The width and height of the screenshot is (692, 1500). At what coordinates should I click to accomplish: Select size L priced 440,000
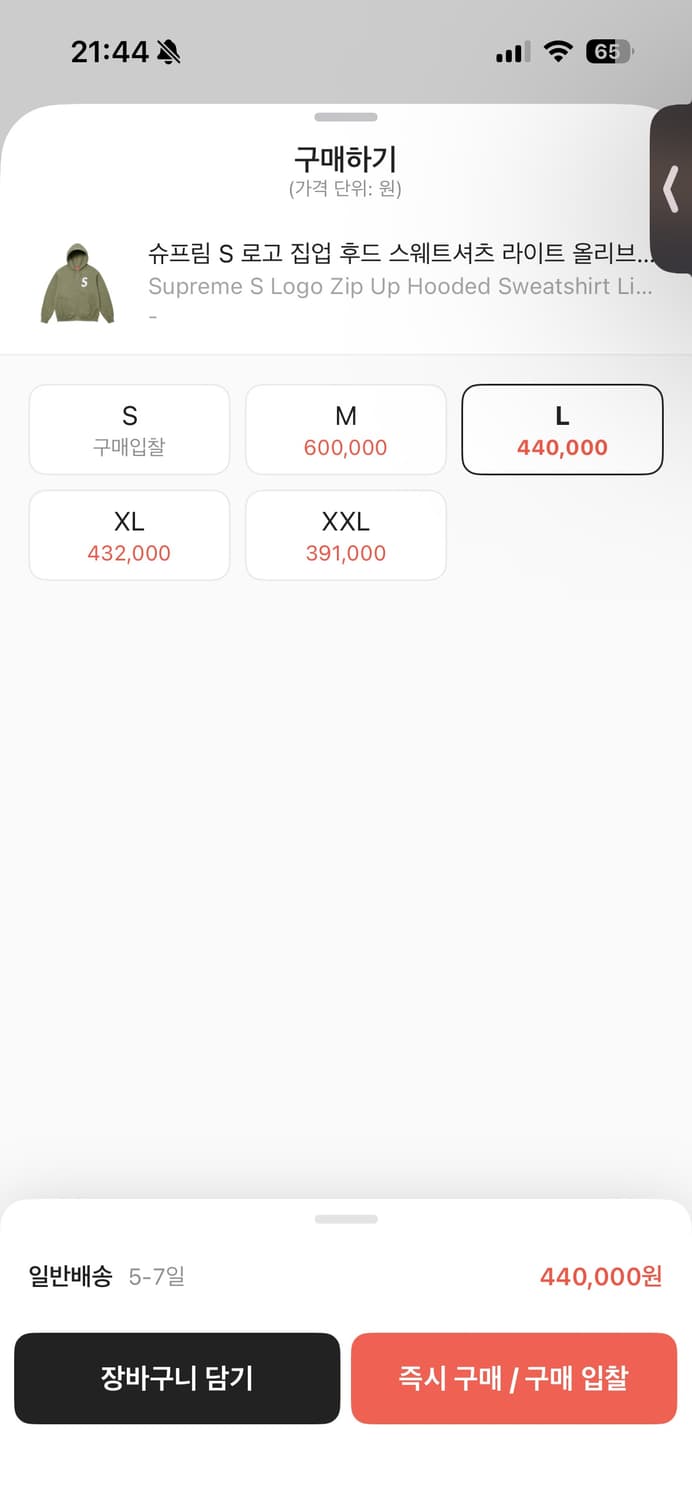pyautogui.click(x=562, y=430)
